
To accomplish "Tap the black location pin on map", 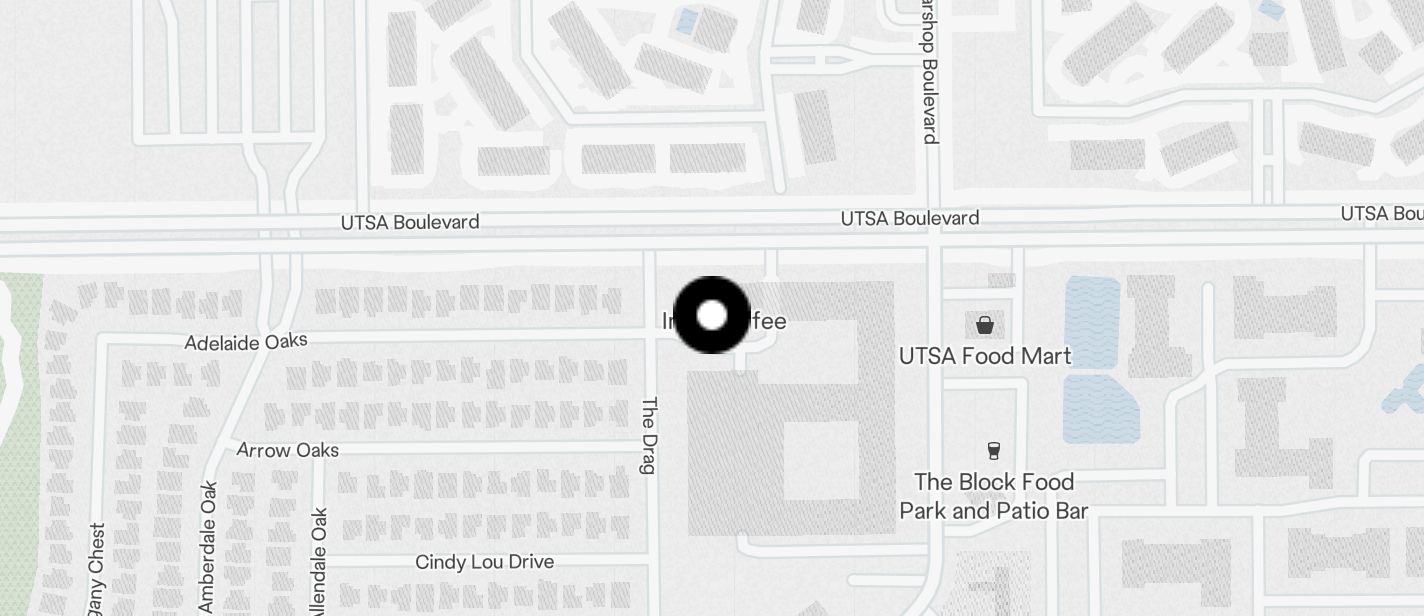I will [x=712, y=316].
